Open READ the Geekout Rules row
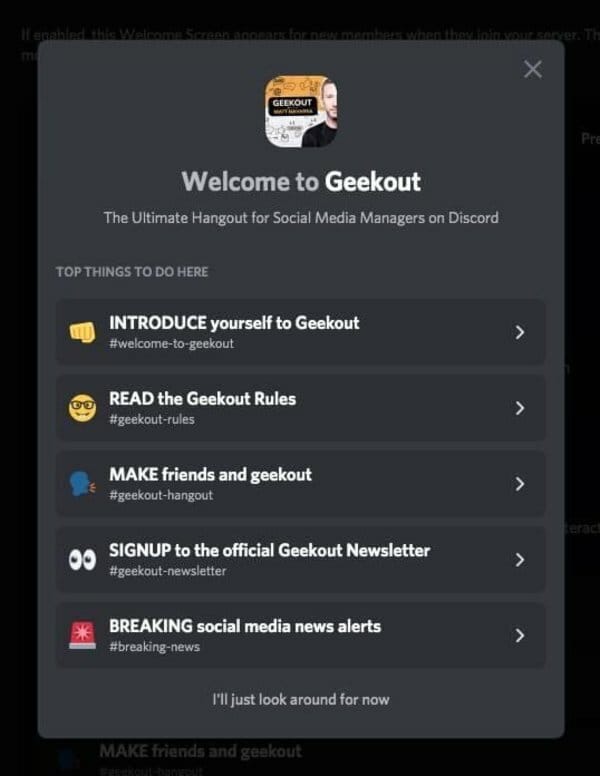The width and height of the screenshot is (600, 776). point(300,408)
